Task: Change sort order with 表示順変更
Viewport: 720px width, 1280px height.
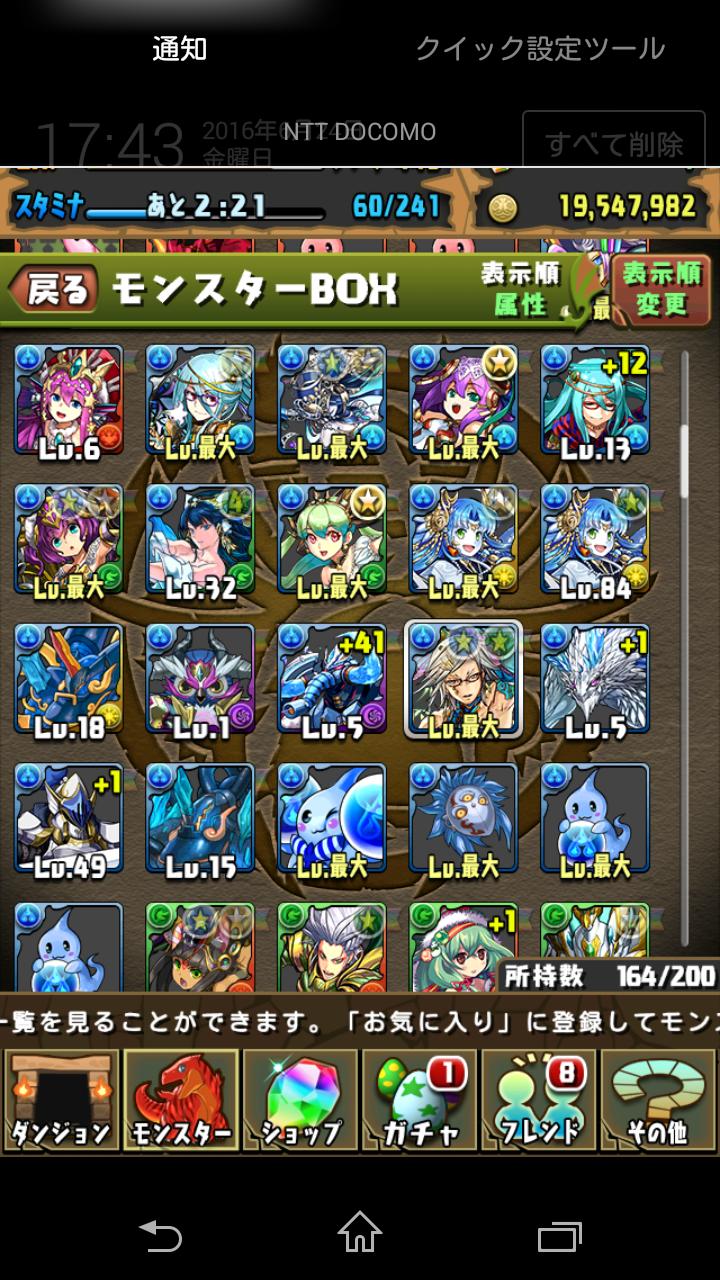Action: point(661,289)
